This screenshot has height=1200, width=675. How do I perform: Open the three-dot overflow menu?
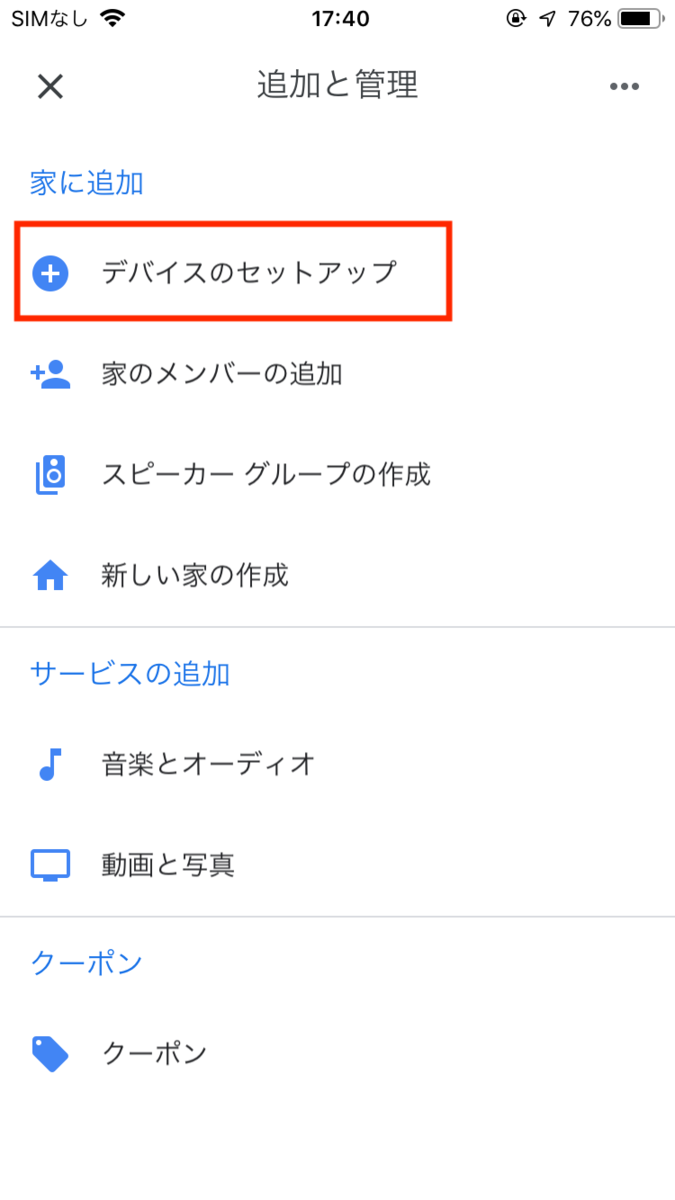click(x=624, y=87)
